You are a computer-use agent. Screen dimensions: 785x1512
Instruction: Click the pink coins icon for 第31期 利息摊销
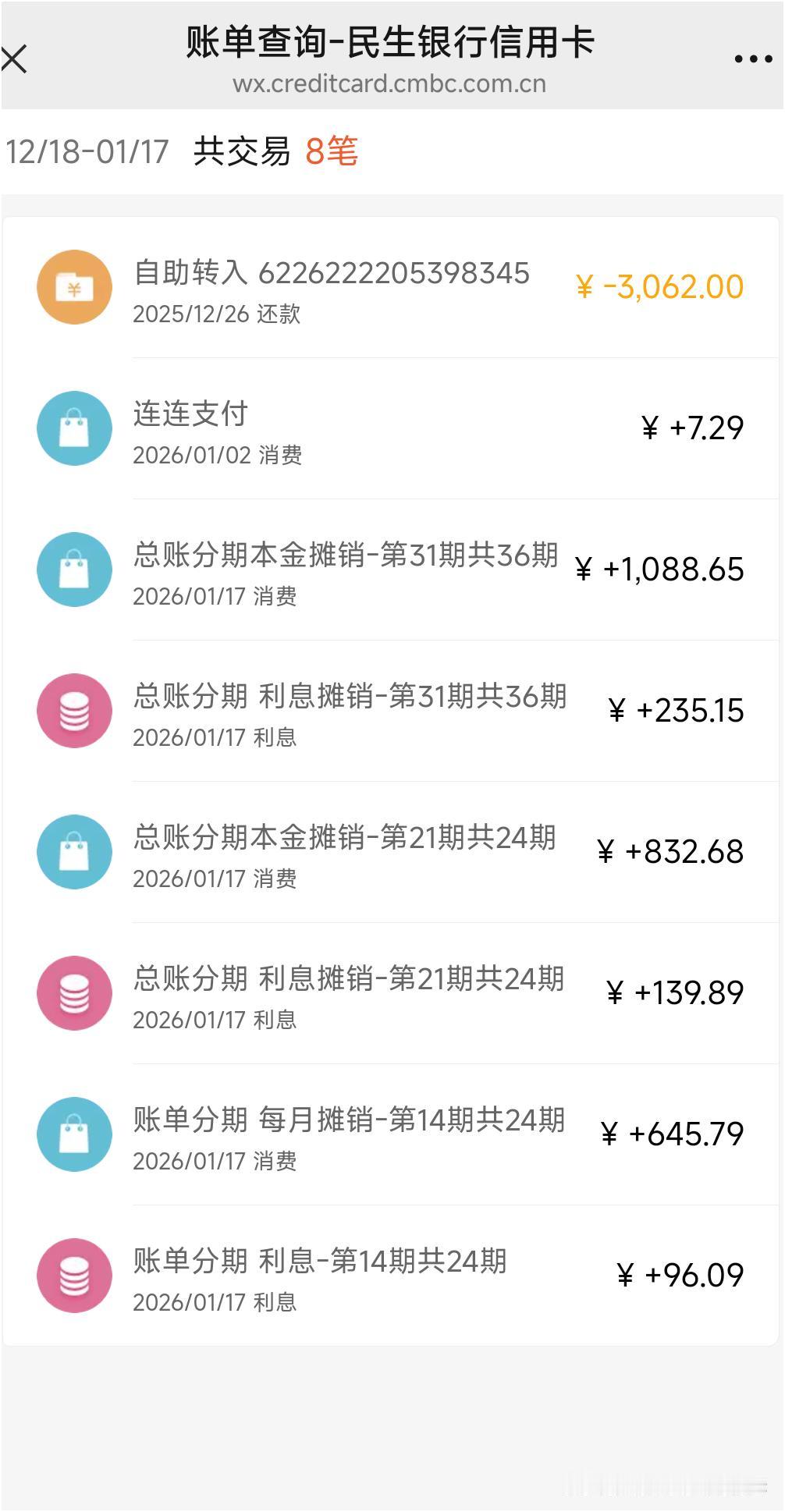75,711
